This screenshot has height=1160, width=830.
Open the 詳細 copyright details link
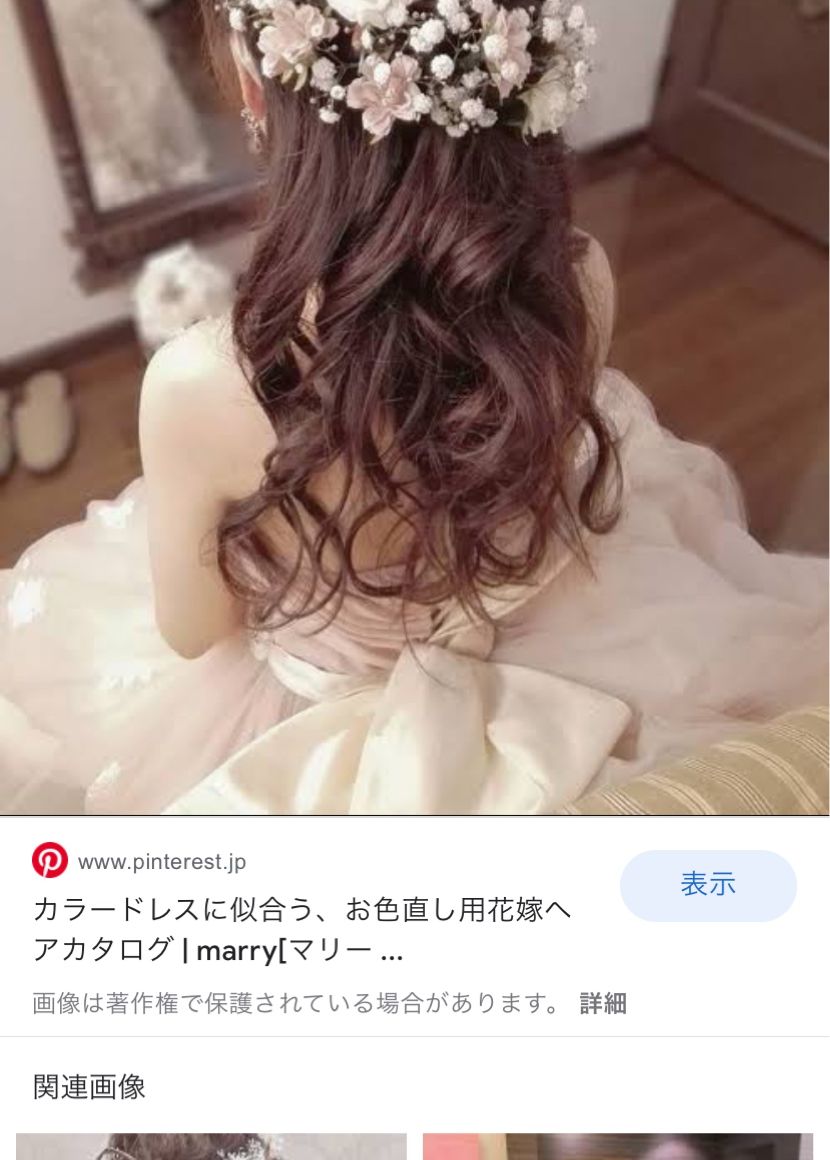pos(603,1003)
